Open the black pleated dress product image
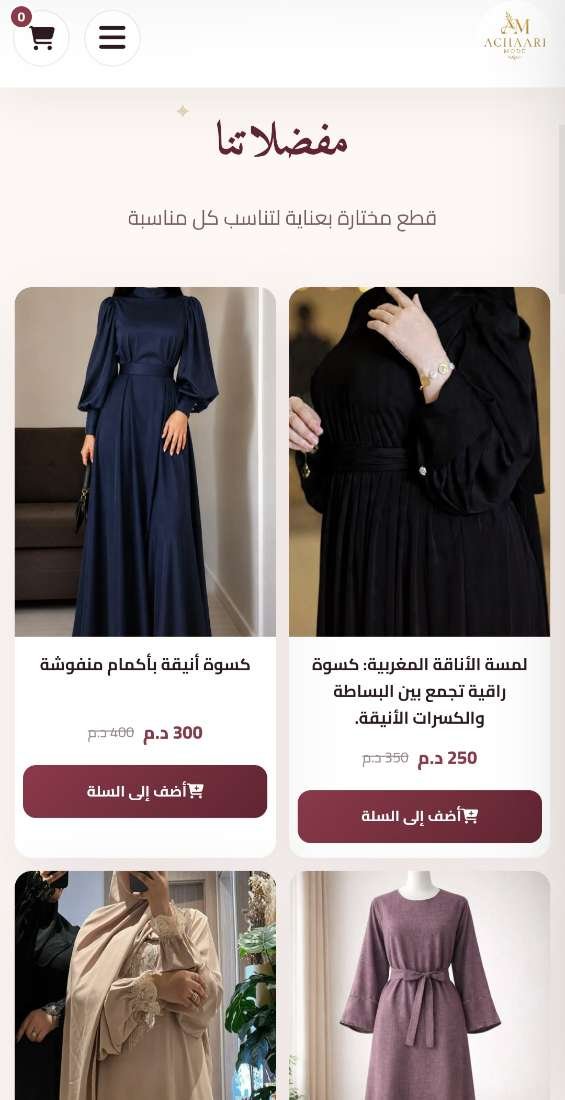Viewport: 565px width, 1100px height. point(420,462)
